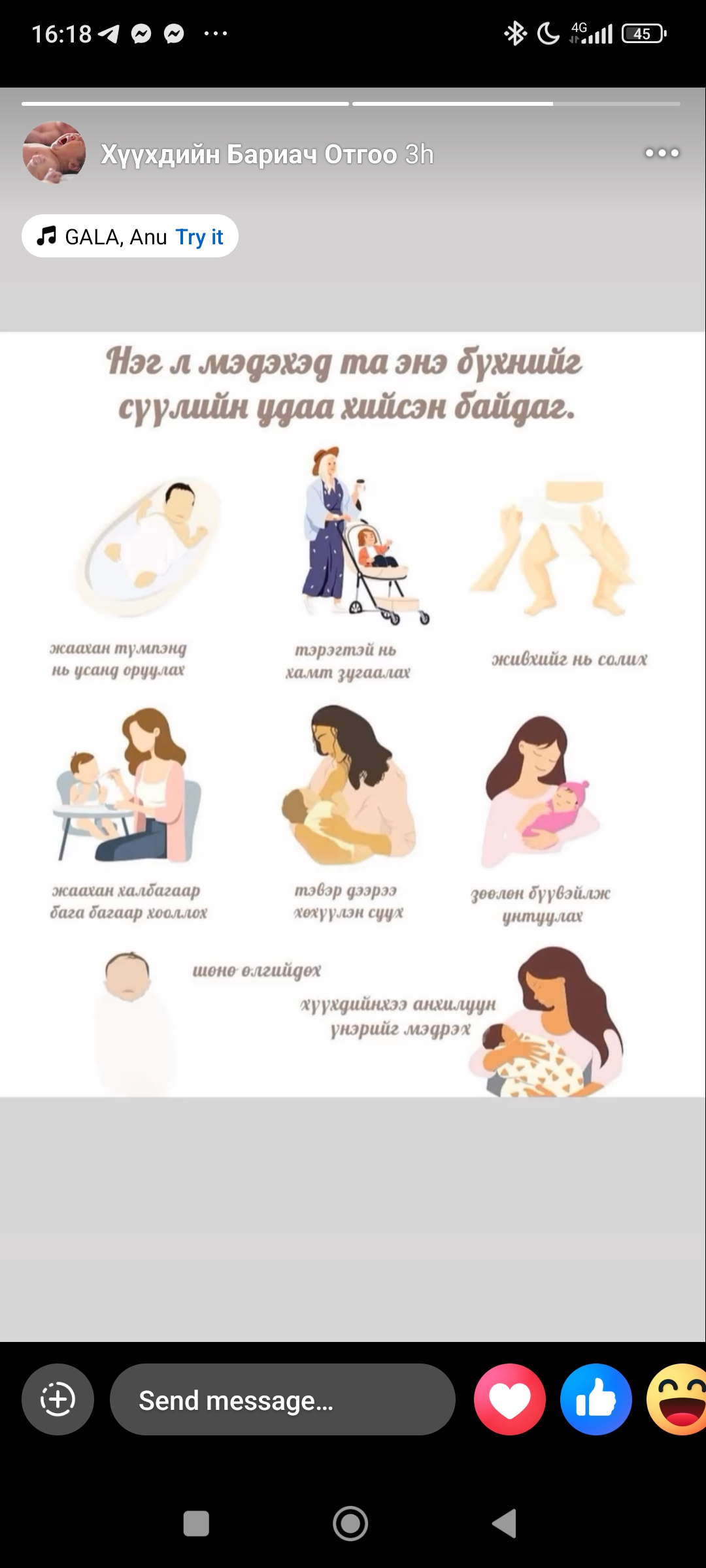React with the heart emoji
706x1568 pixels.
click(510, 1399)
